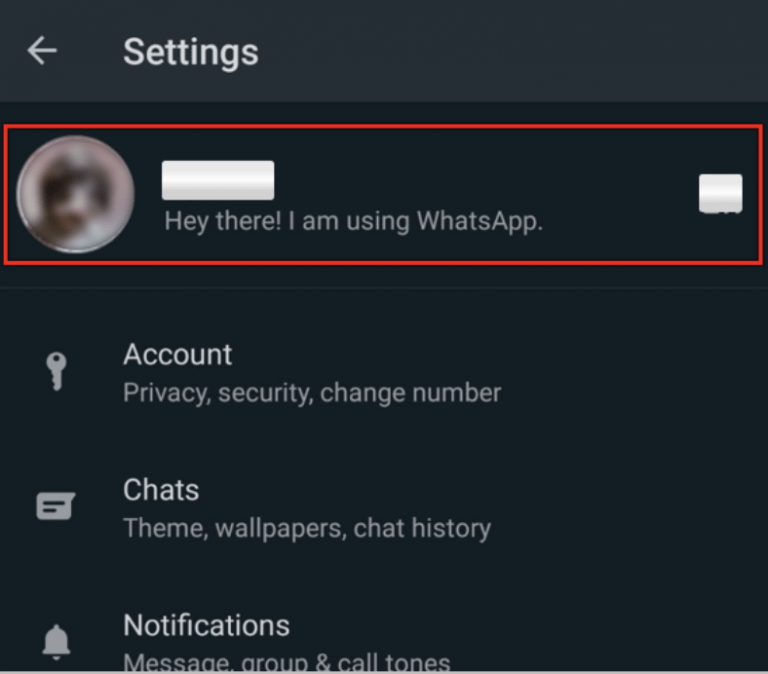This screenshot has height=674, width=768.
Task: Open the QR code icon beside profile
Action: (720, 194)
